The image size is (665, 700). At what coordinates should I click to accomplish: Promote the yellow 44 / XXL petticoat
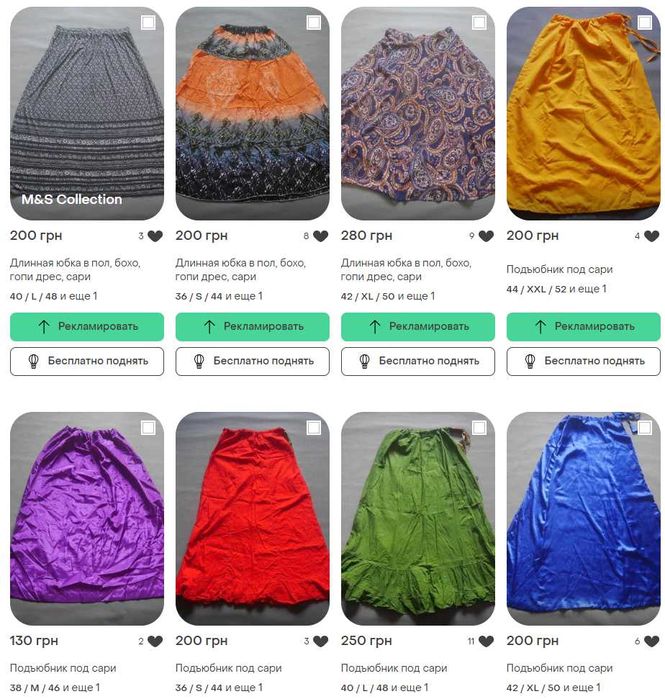pyautogui.click(x=583, y=326)
